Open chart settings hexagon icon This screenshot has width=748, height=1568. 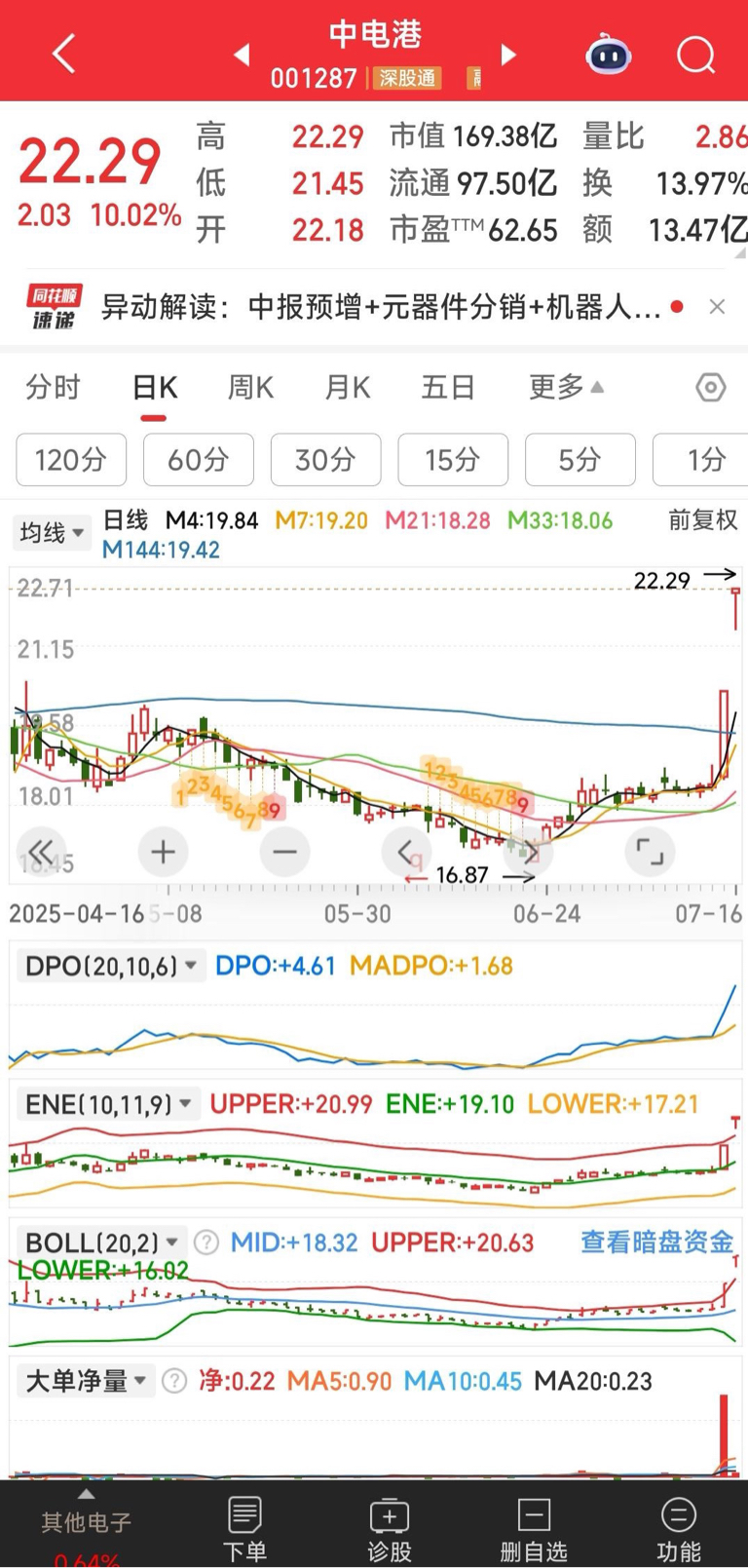711,388
